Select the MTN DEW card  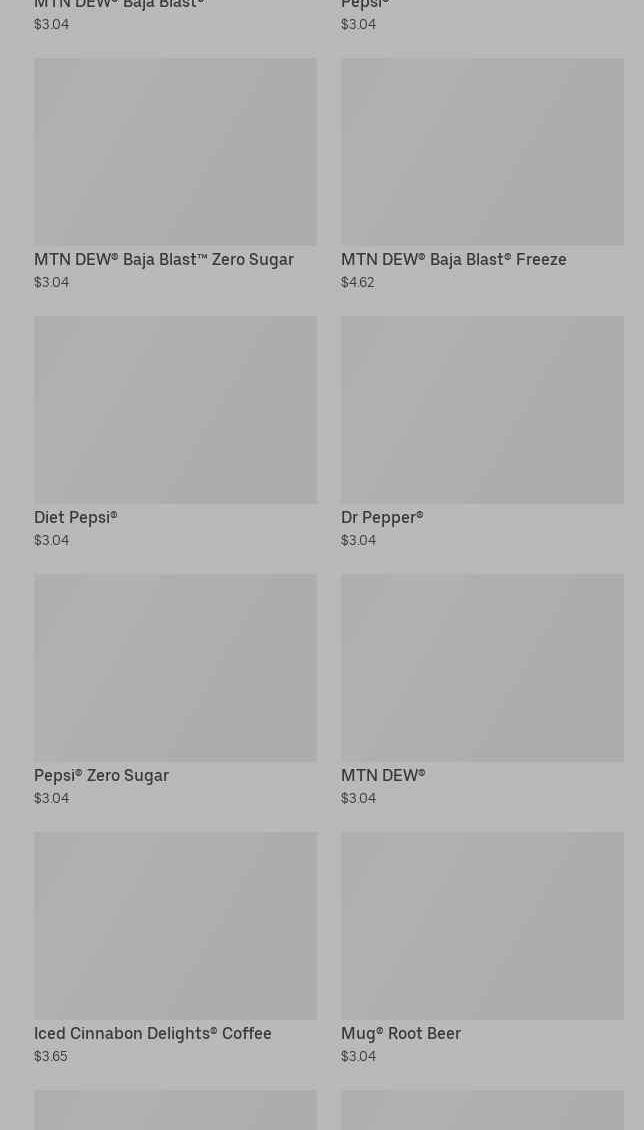tap(481, 690)
